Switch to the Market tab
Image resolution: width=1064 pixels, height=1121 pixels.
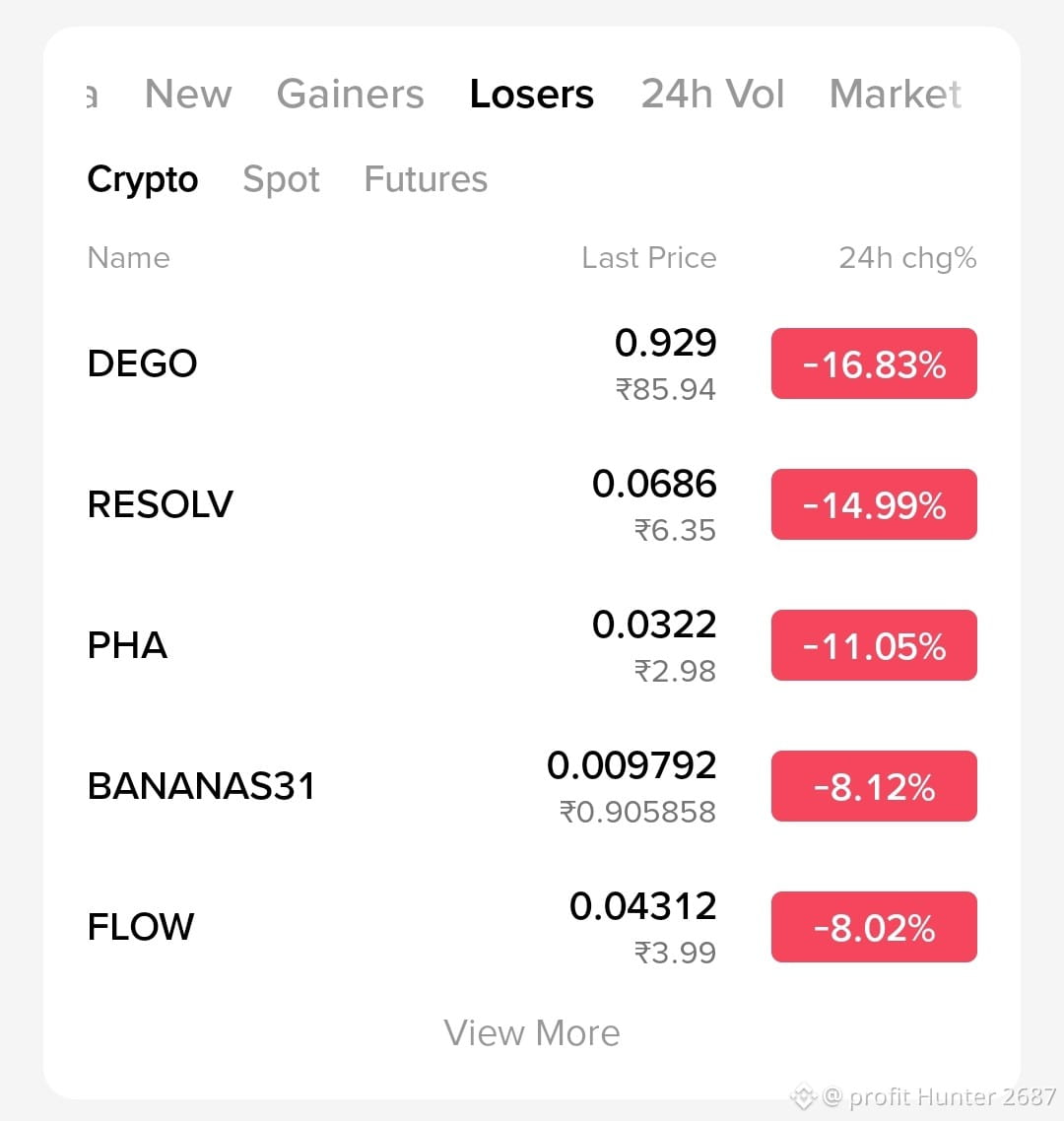click(x=896, y=94)
